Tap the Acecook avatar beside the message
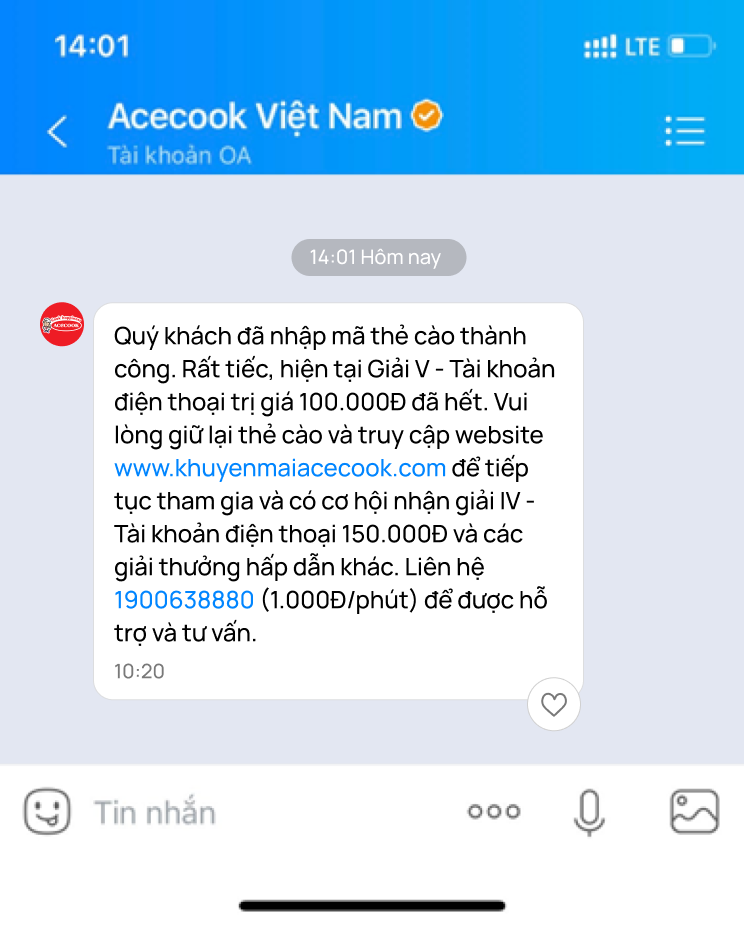 click(62, 325)
